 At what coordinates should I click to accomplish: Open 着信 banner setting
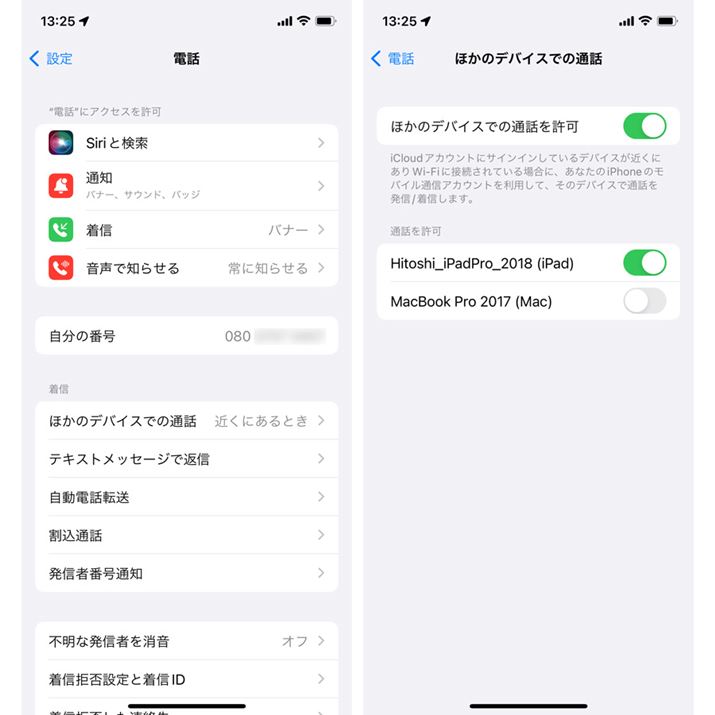pyautogui.click(x=186, y=230)
